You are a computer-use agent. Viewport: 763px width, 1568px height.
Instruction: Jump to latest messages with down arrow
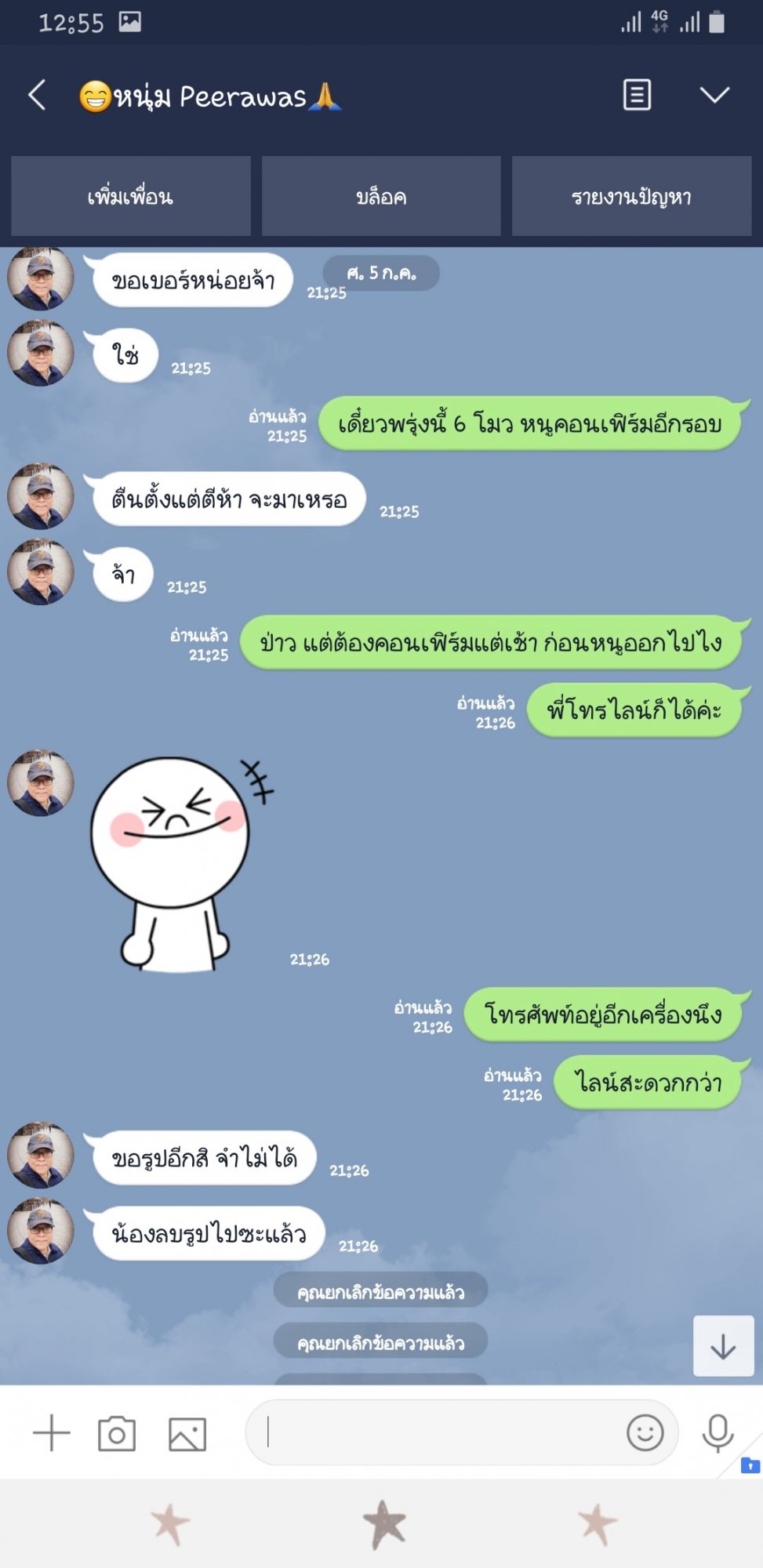(723, 1346)
